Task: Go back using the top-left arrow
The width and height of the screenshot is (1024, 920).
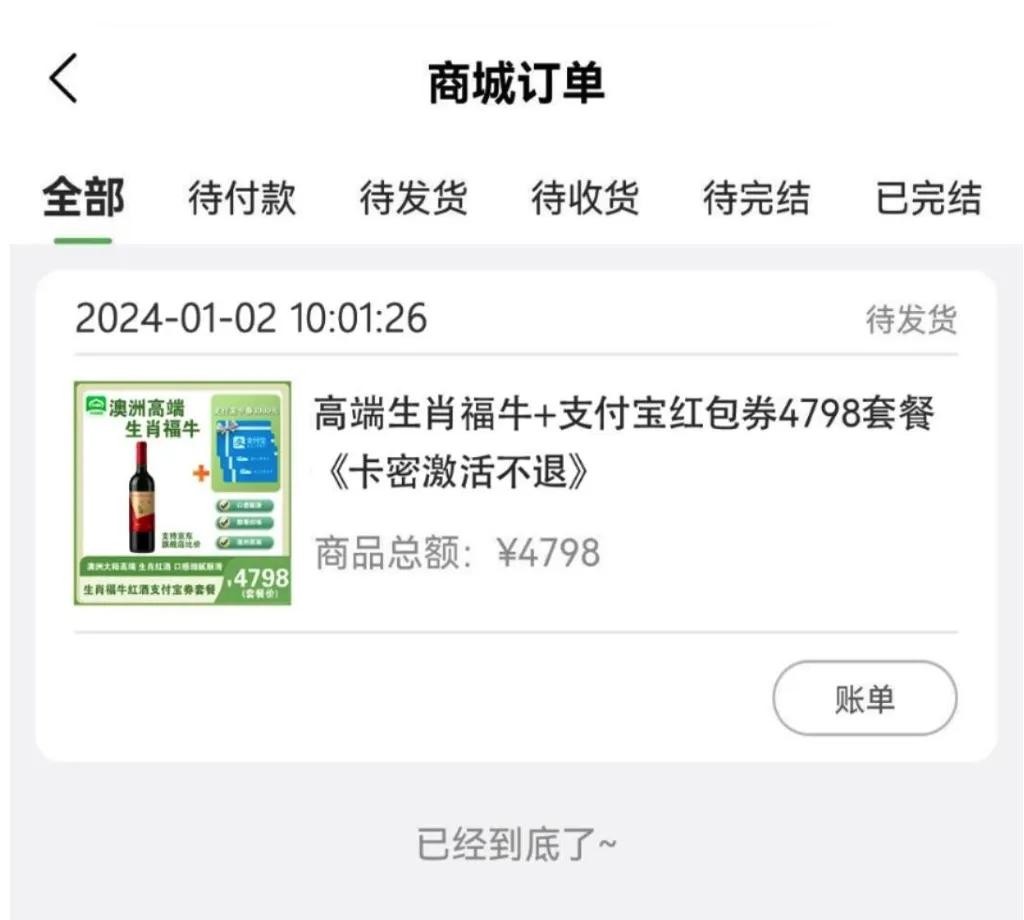Action: click(63, 80)
